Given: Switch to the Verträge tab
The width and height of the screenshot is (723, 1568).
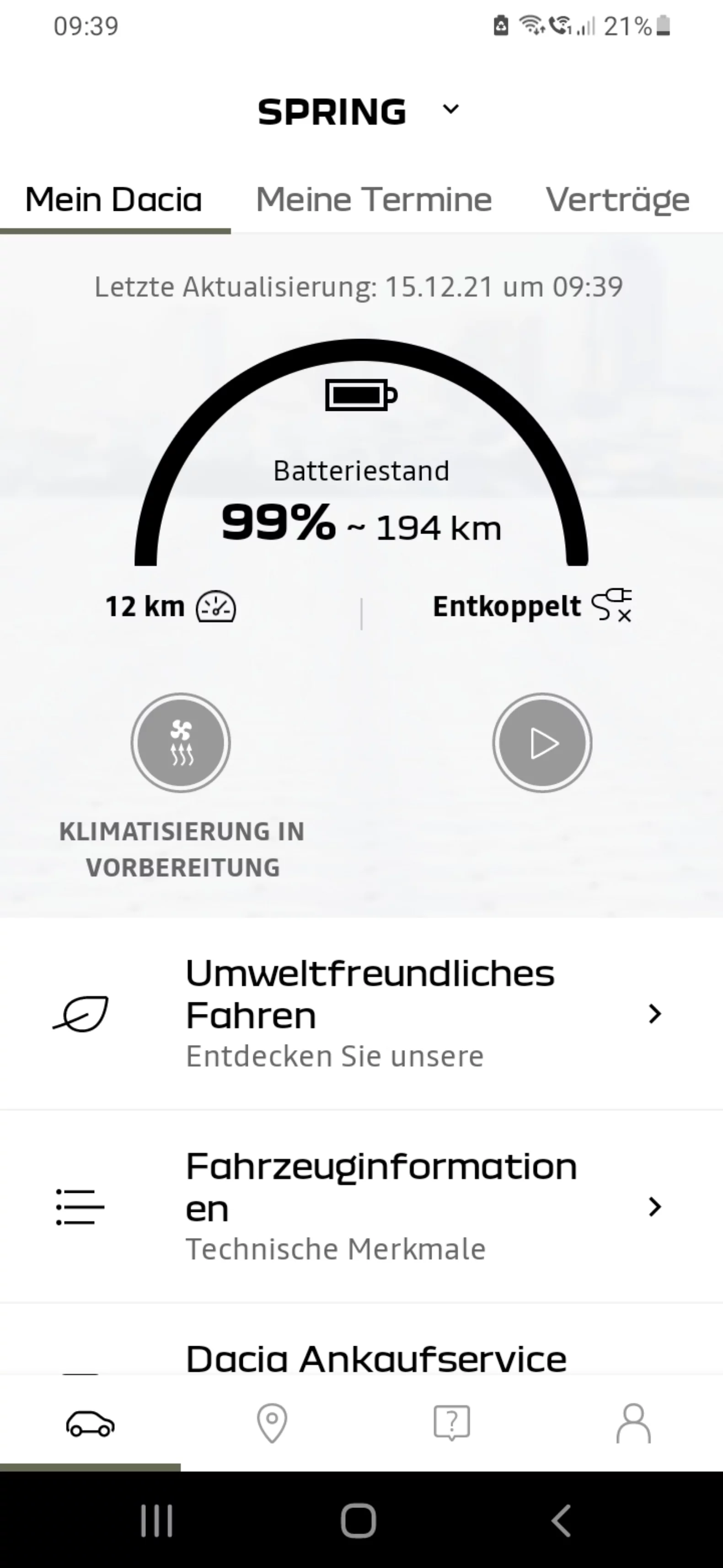Looking at the screenshot, I should (x=618, y=199).
